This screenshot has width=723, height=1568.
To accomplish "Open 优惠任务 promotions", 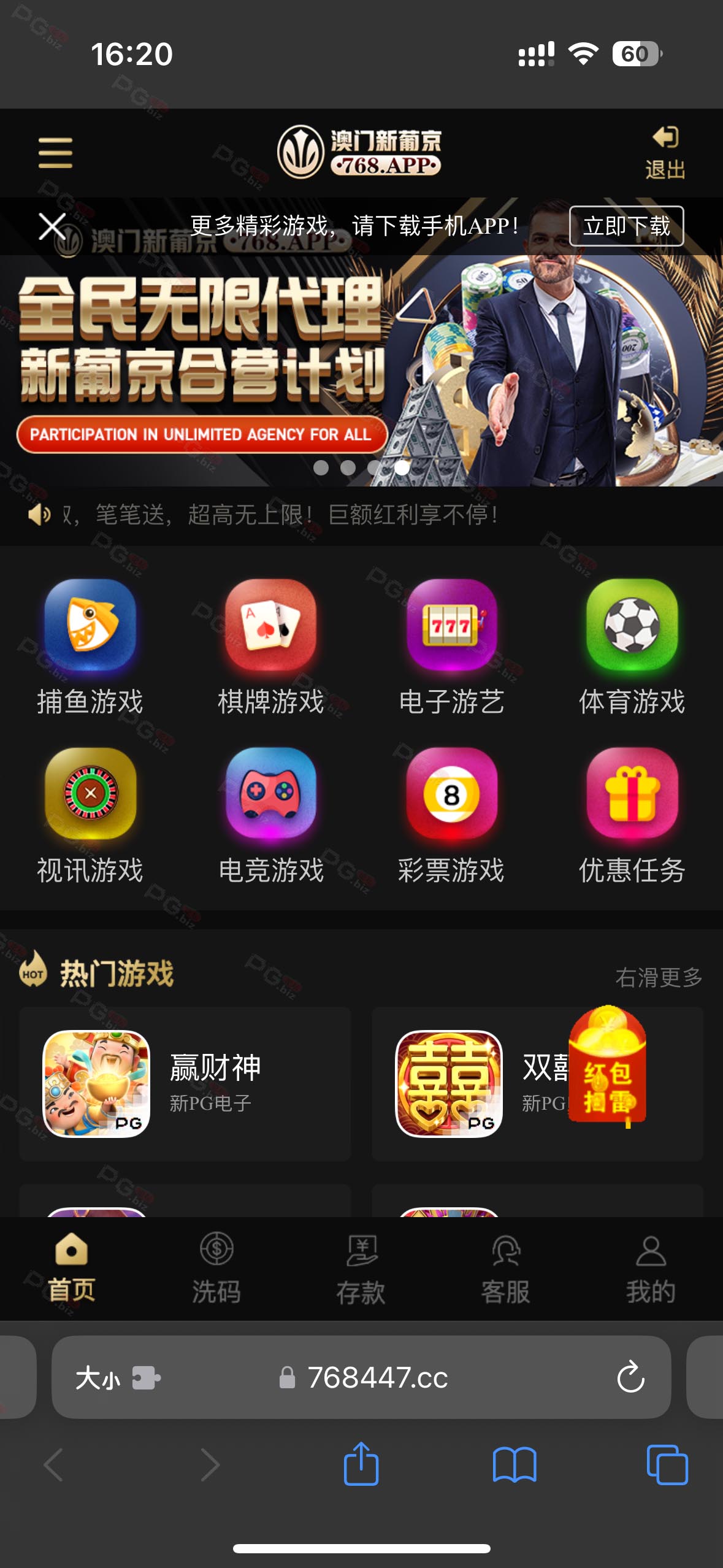I will coord(632,817).
